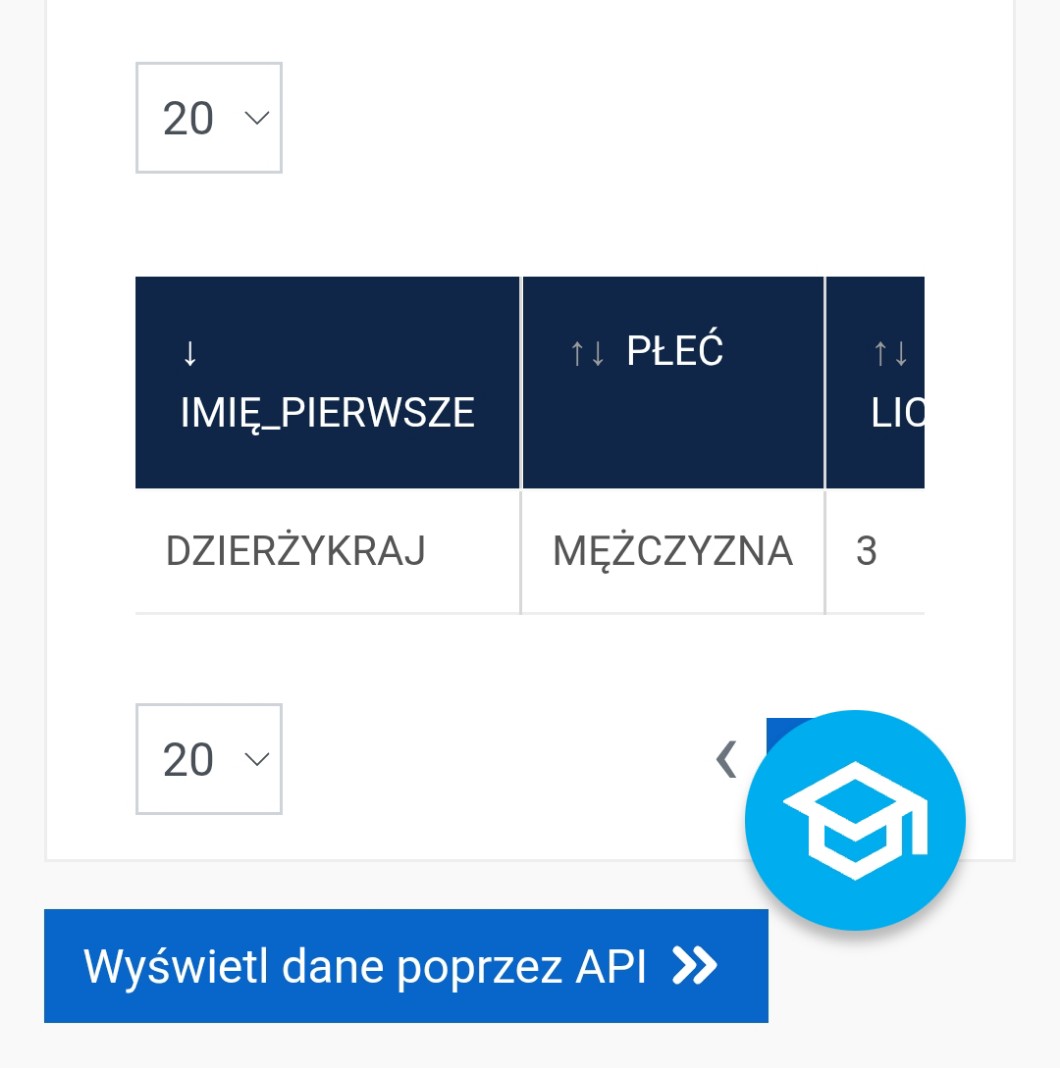Open the rows-per-page dropdown above the table
Image resolution: width=1060 pixels, height=1068 pixels.
coord(209,118)
